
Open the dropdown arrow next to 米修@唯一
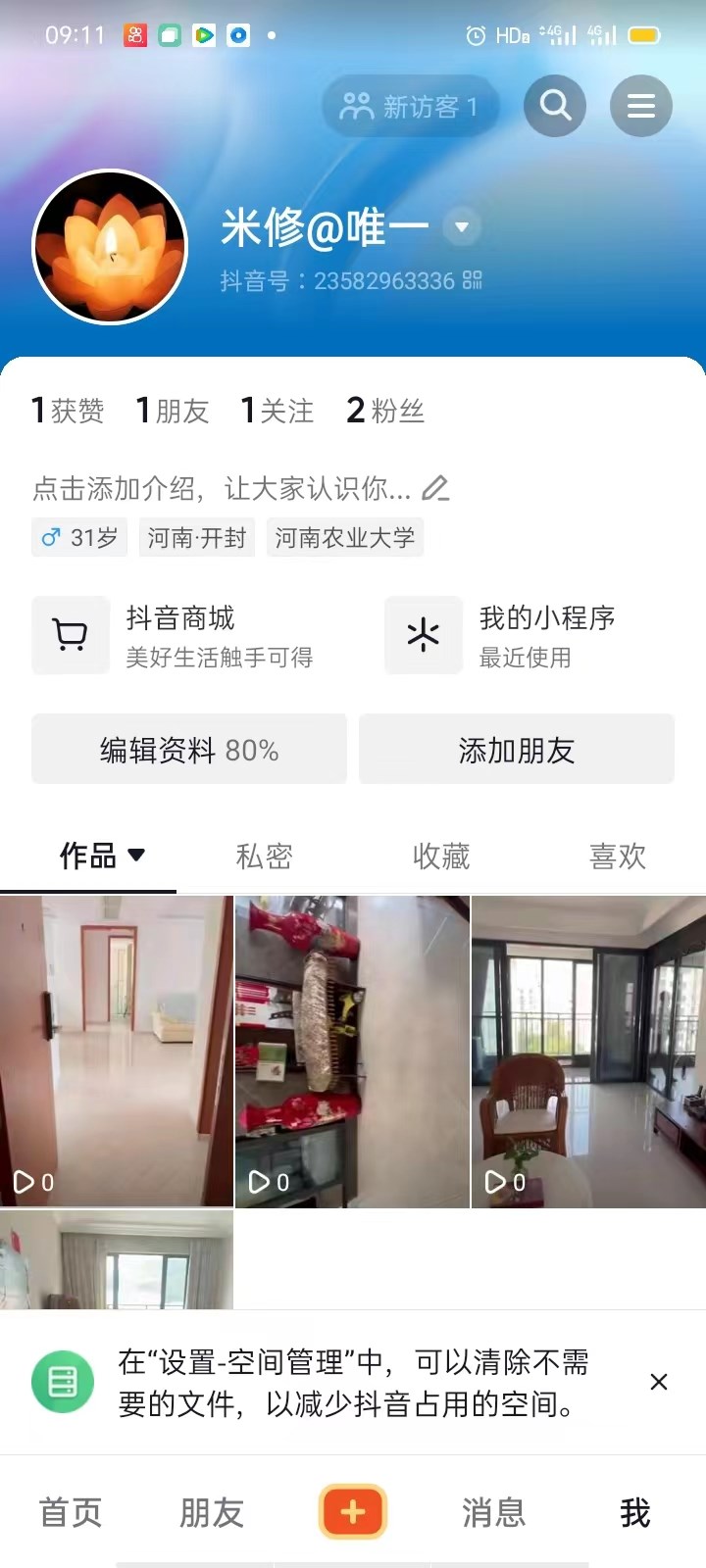pyautogui.click(x=461, y=226)
